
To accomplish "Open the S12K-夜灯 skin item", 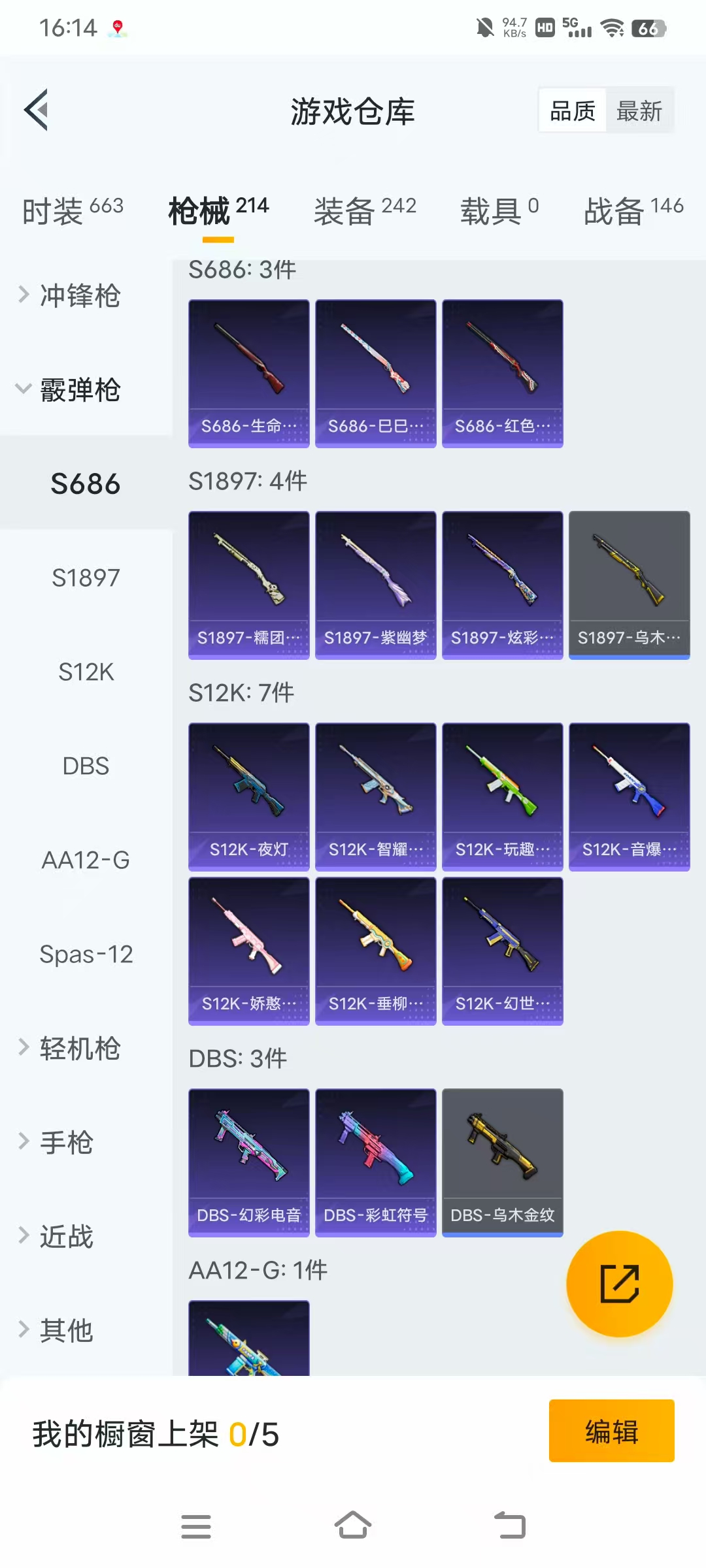I will coord(248,796).
